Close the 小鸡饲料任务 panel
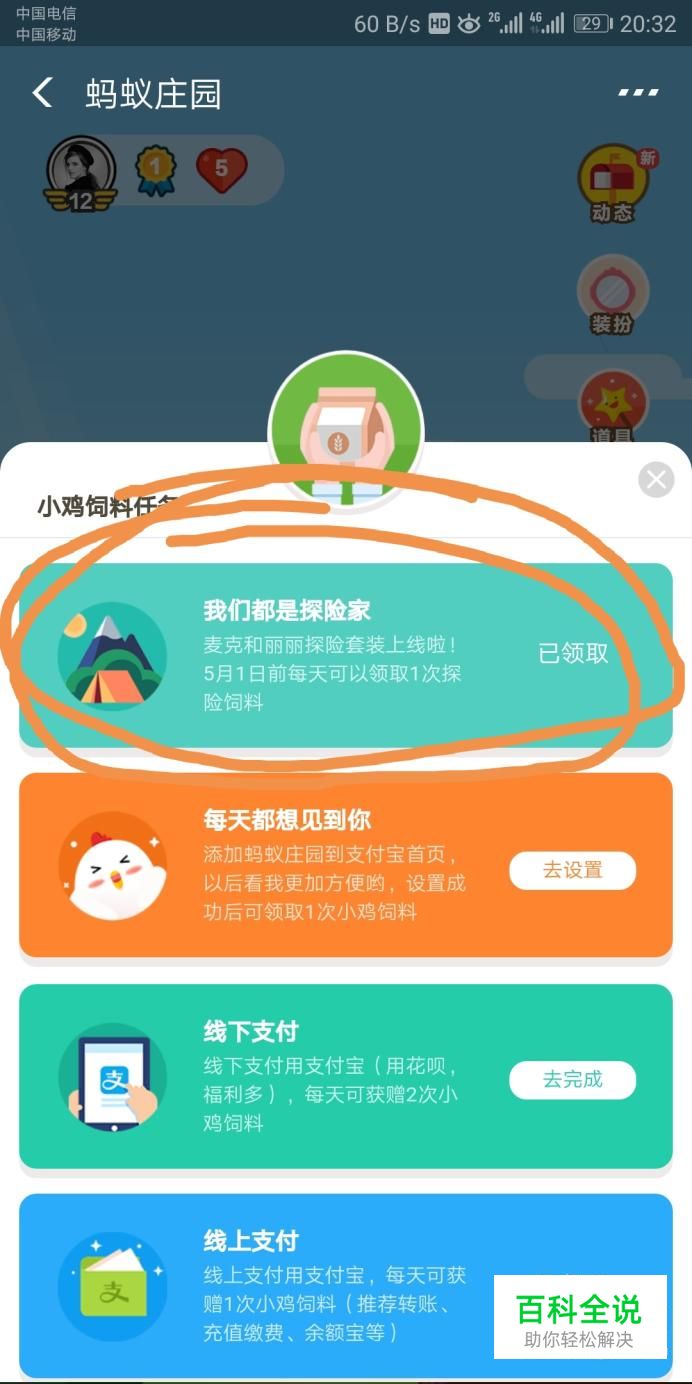 coord(656,480)
